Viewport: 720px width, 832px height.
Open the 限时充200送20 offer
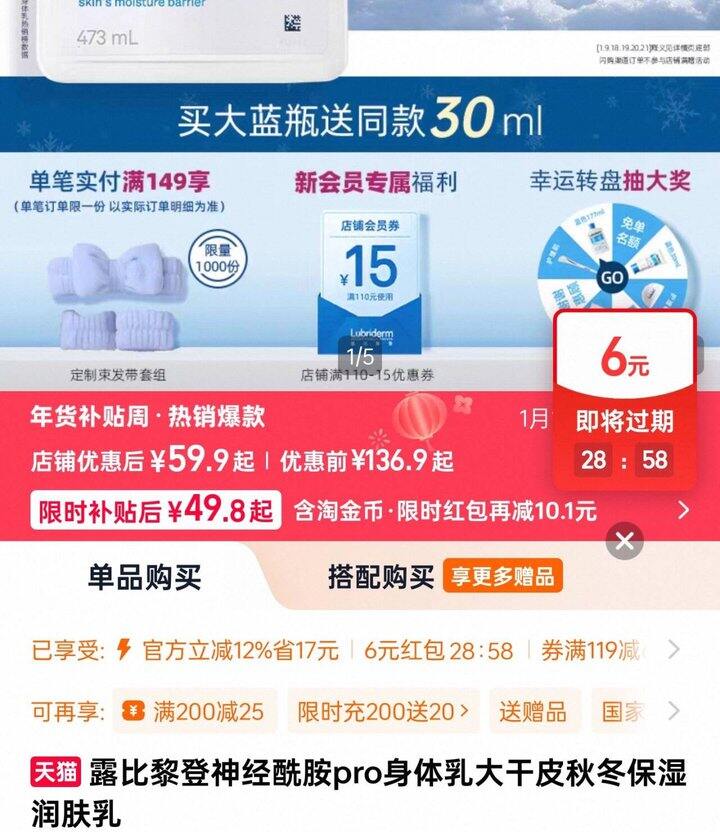coord(383,711)
